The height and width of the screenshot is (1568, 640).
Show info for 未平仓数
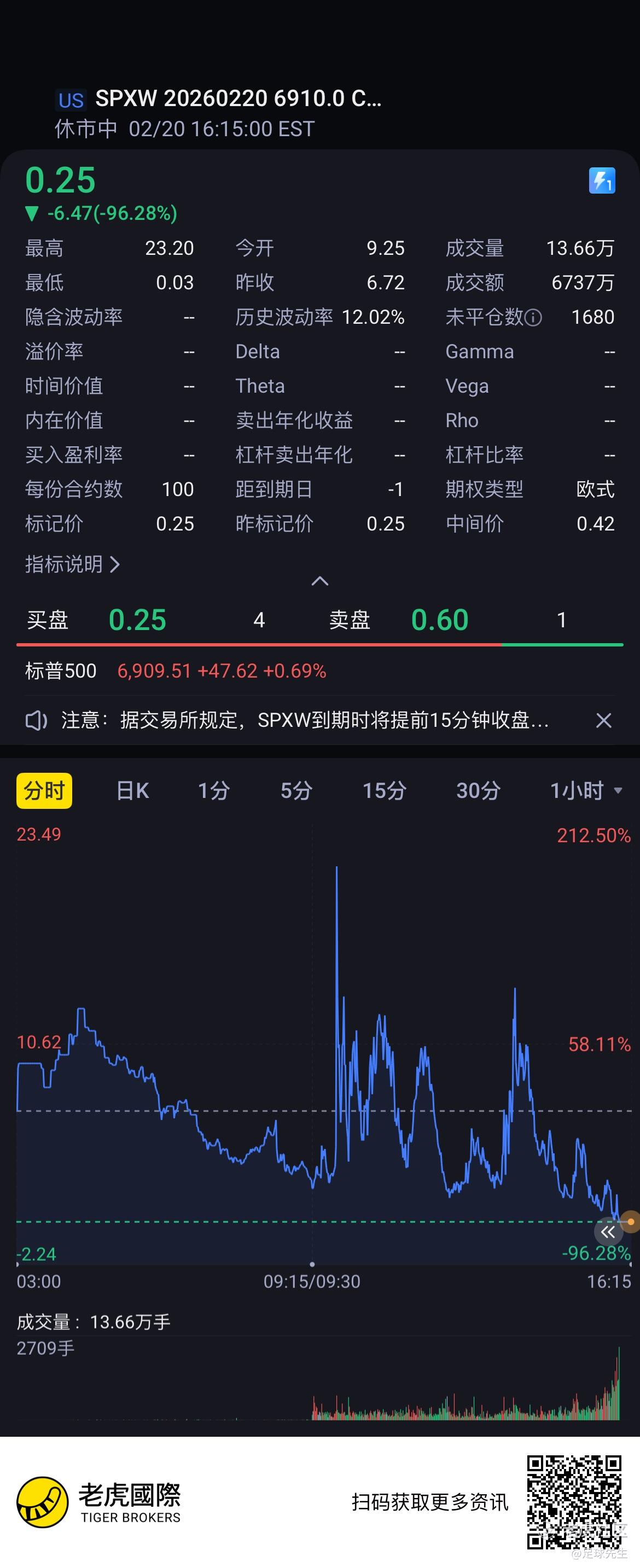[533, 317]
